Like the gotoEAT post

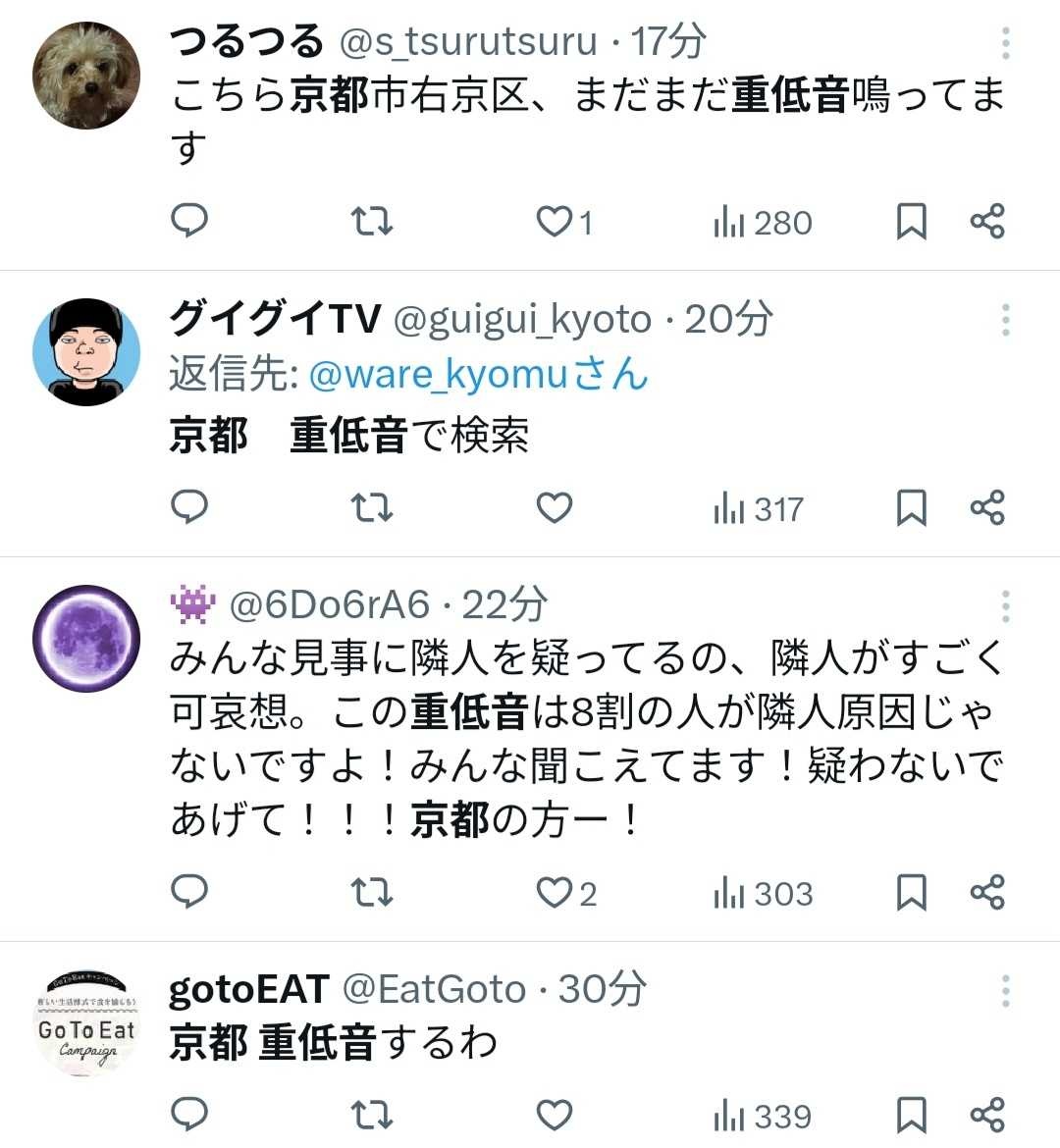tap(555, 1116)
